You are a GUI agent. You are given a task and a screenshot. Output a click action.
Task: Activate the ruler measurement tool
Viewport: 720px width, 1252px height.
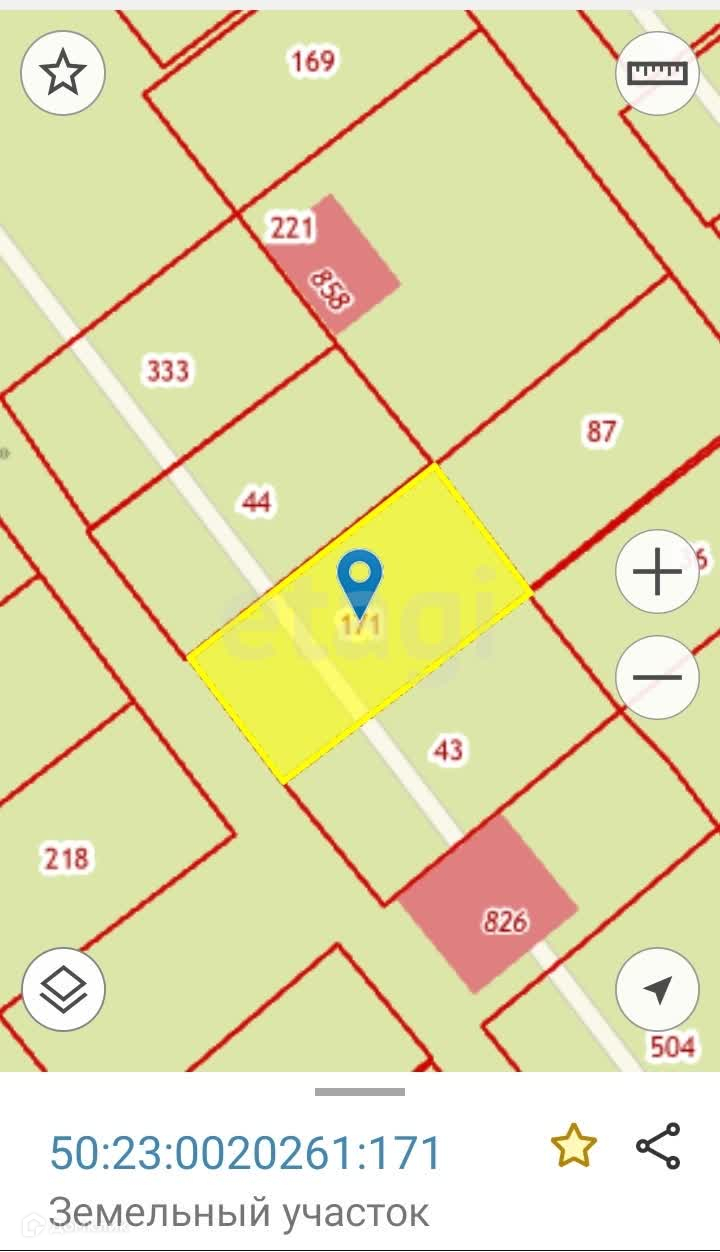point(657,73)
